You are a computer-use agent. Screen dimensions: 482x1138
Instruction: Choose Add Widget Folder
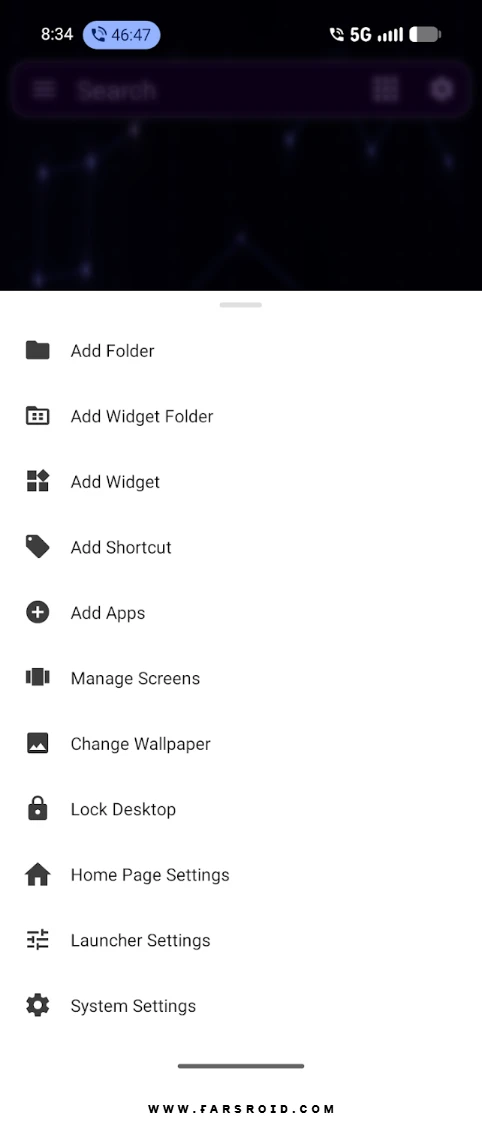(241, 416)
